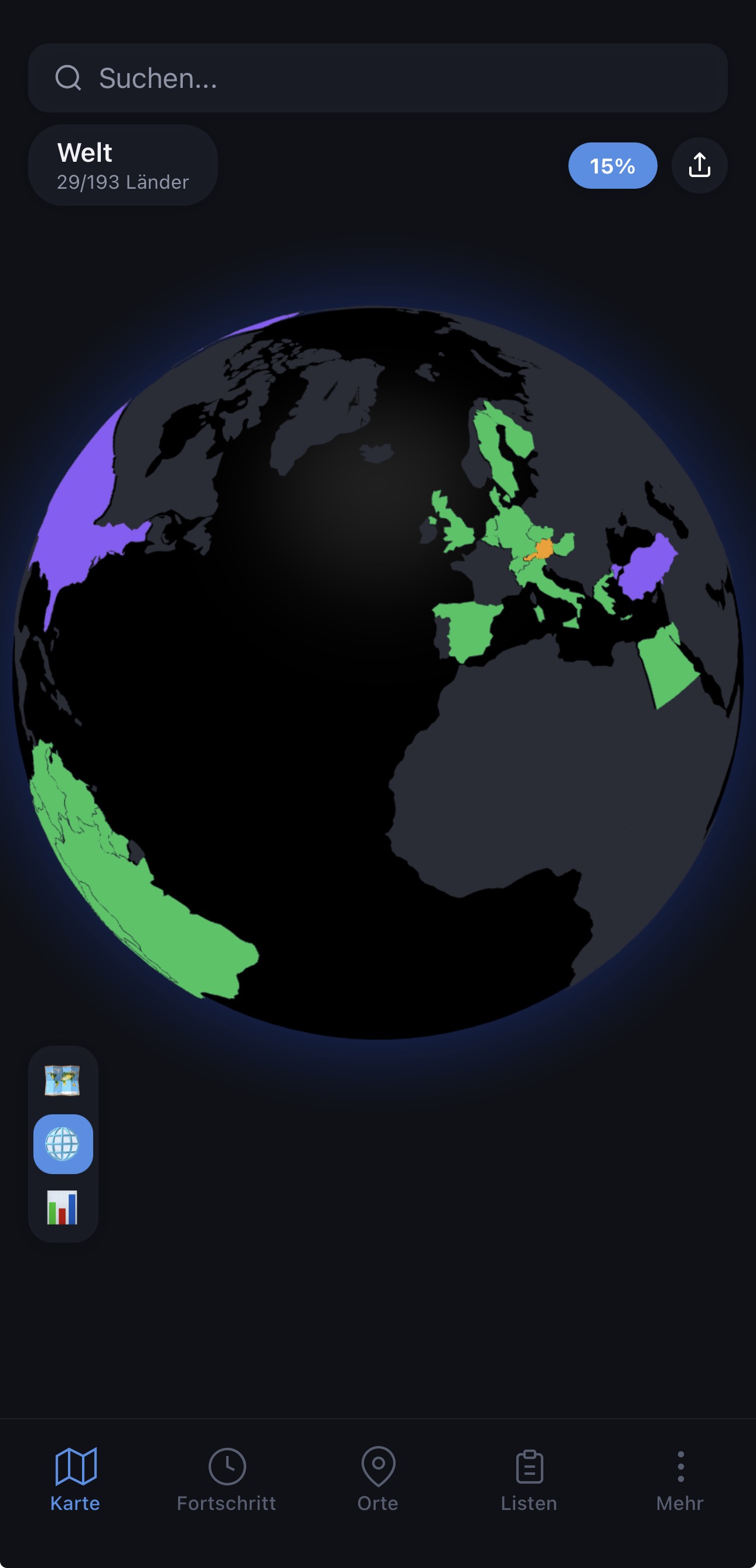756x1568 pixels.
Task: Expand the map style switcher panel
Action: pos(64,1144)
